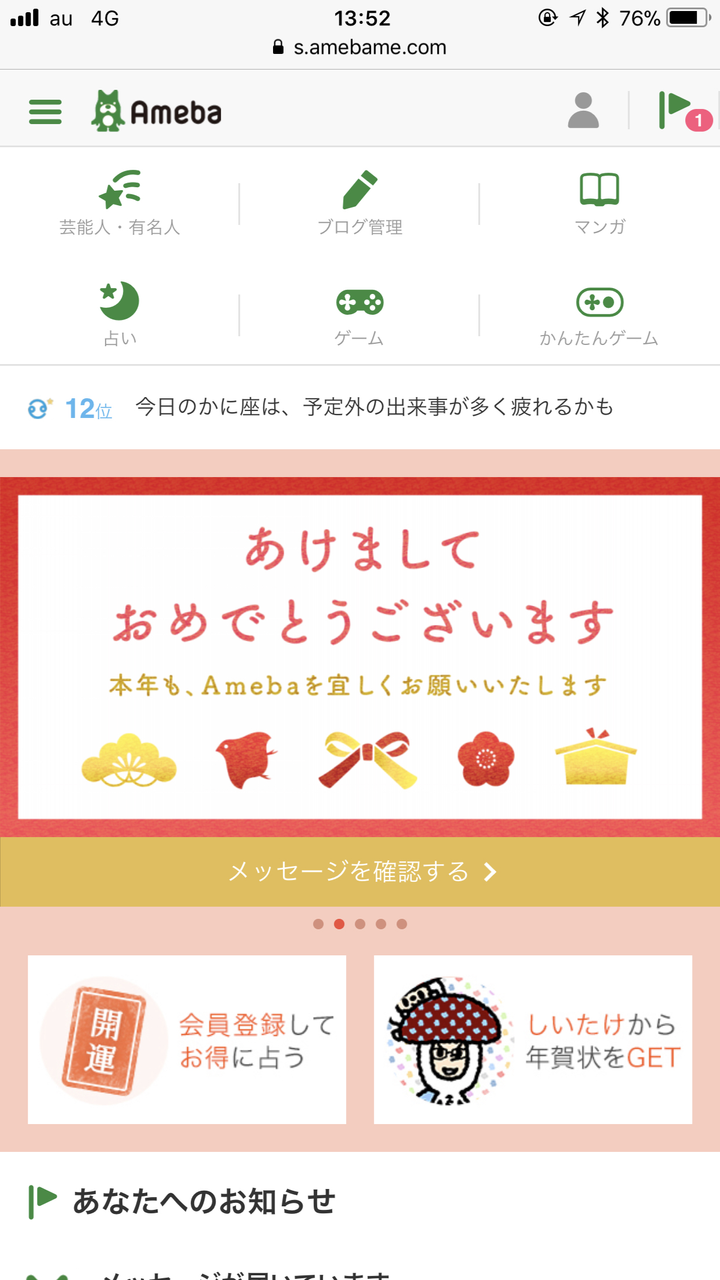Open the 占い section
This screenshot has height=1280, width=720.
pyautogui.click(x=120, y=314)
